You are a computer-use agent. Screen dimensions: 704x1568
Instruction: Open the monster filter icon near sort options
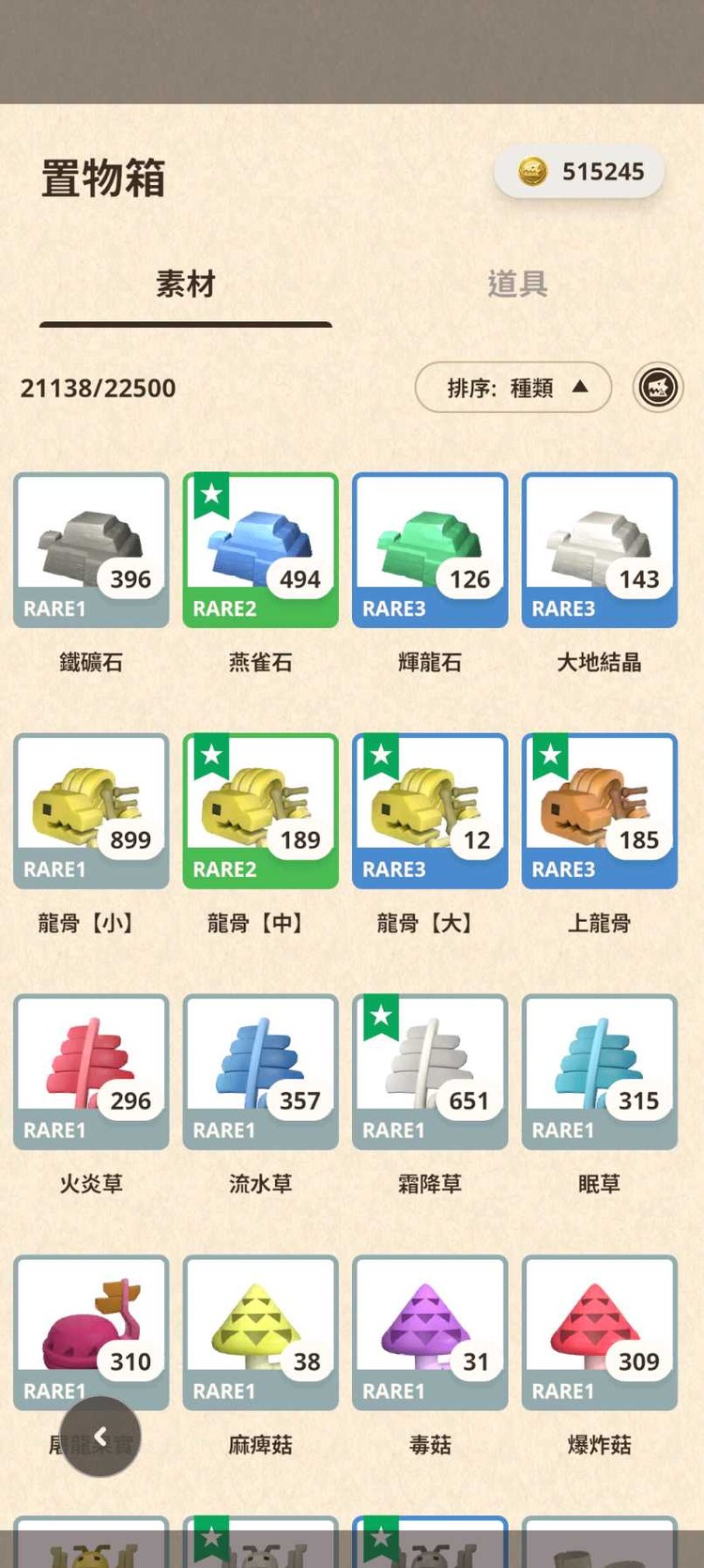[658, 388]
